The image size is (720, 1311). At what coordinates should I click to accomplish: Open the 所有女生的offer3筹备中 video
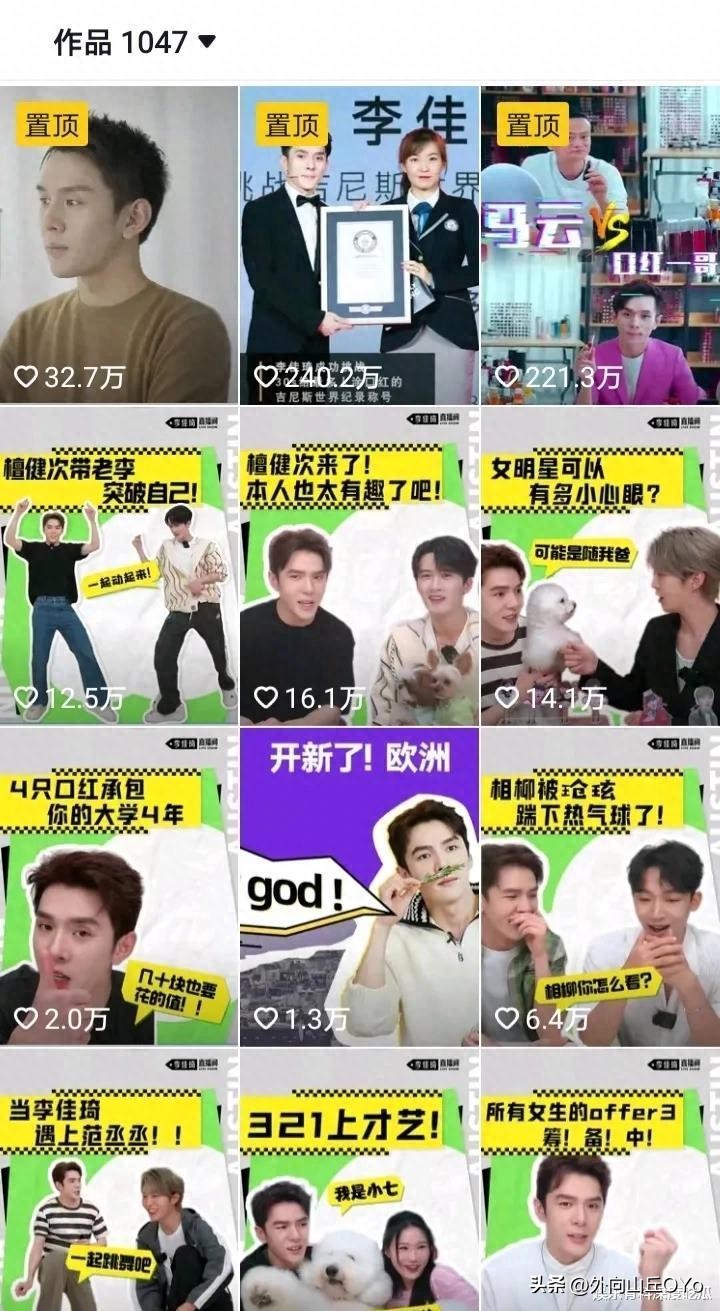pyautogui.click(x=600, y=1180)
